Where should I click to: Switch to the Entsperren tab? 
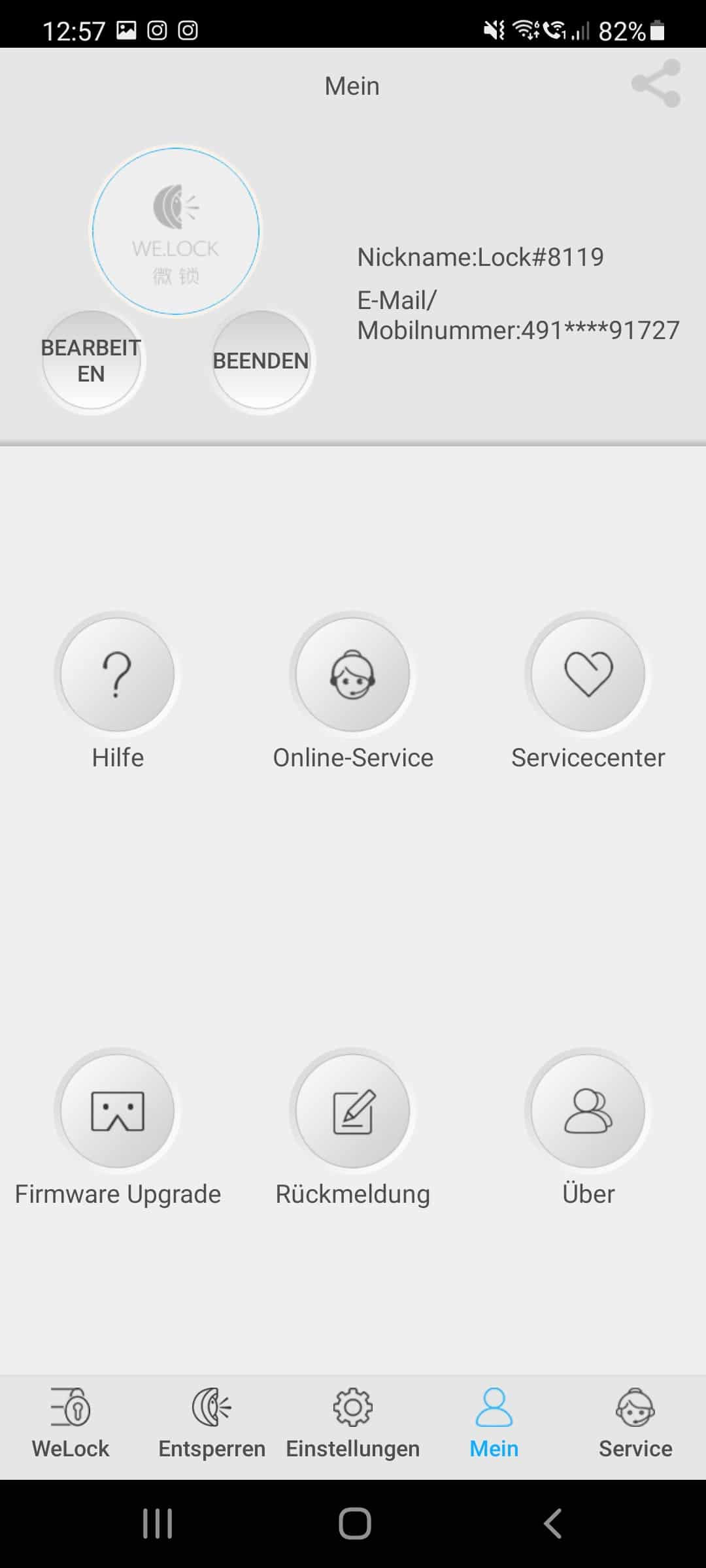click(x=212, y=1424)
